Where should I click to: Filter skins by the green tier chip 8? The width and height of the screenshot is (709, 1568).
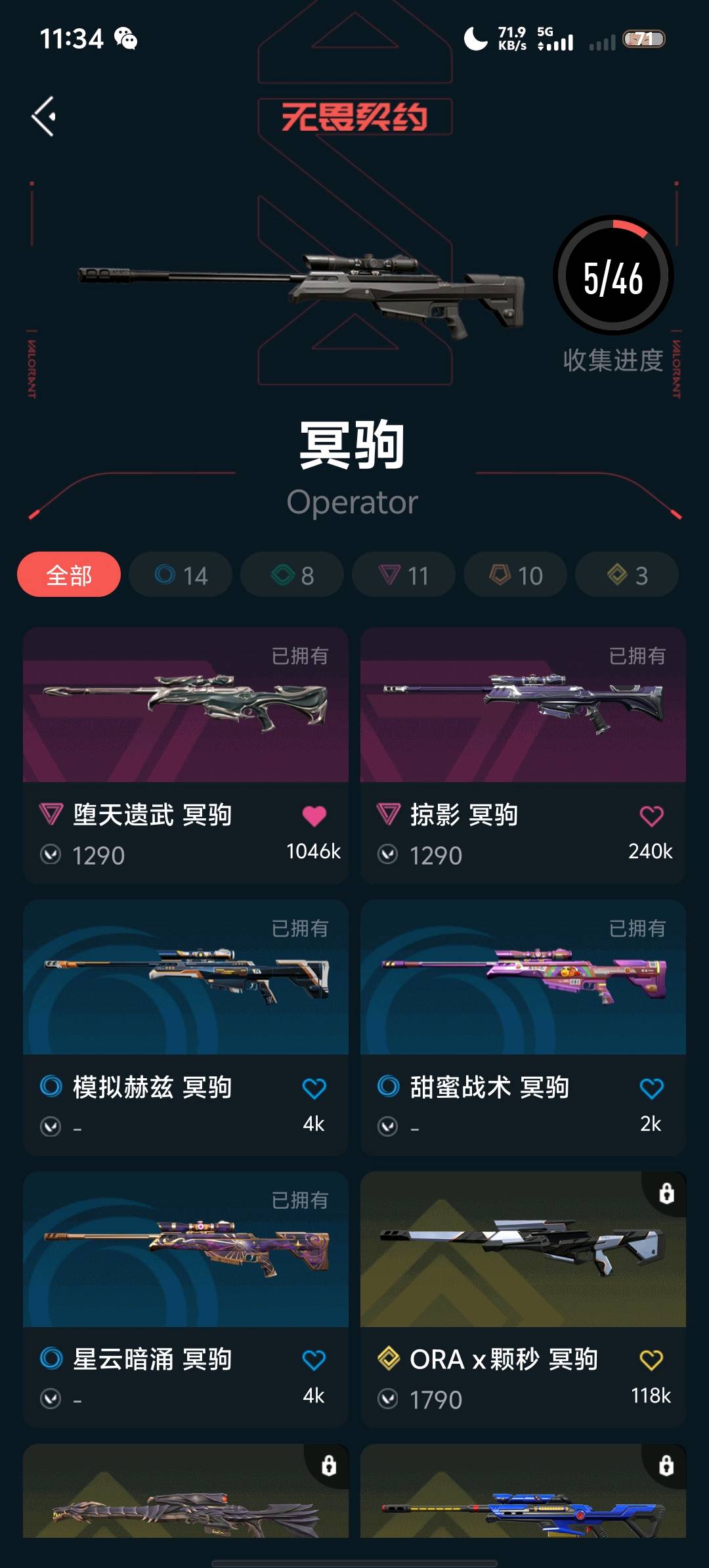pos(292,575)
